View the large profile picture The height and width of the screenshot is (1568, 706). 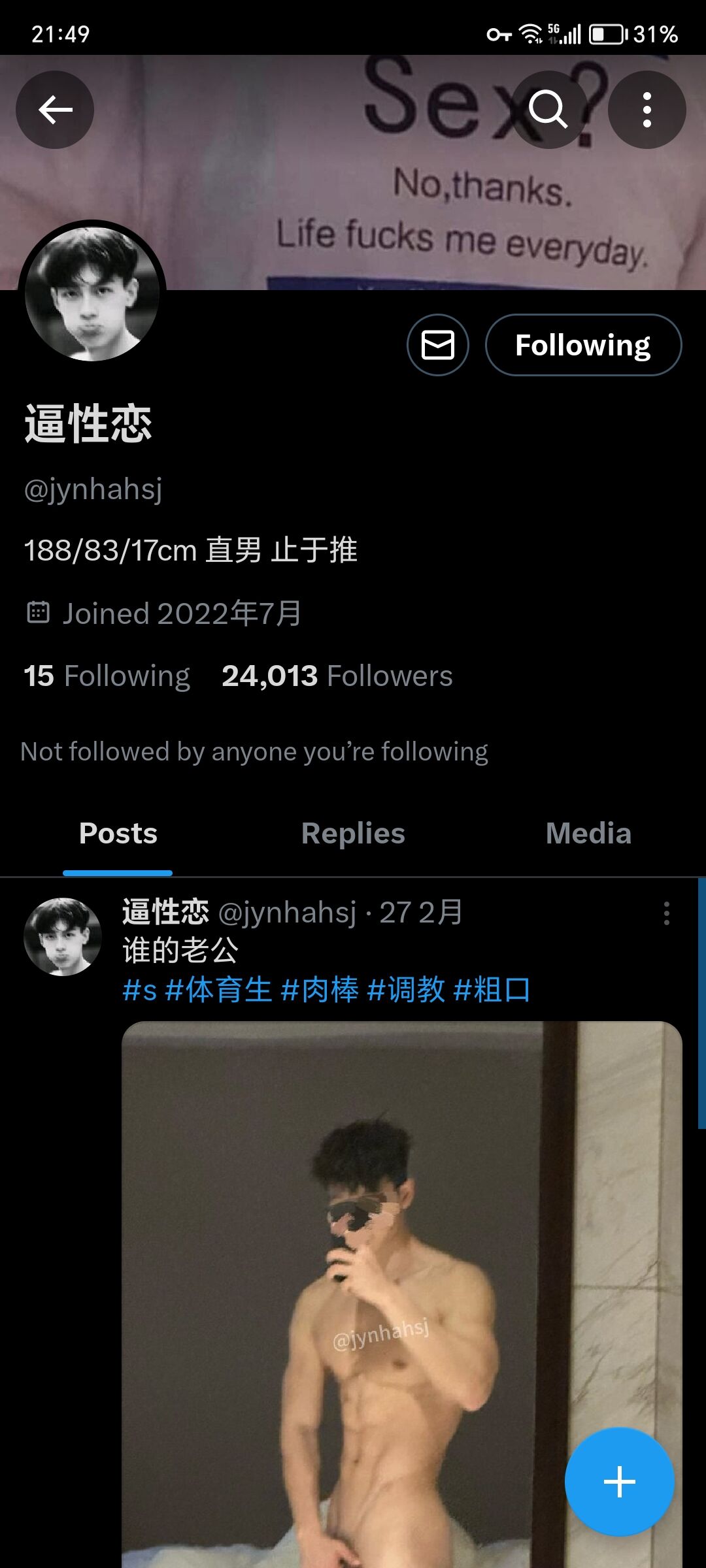point(92,294)
